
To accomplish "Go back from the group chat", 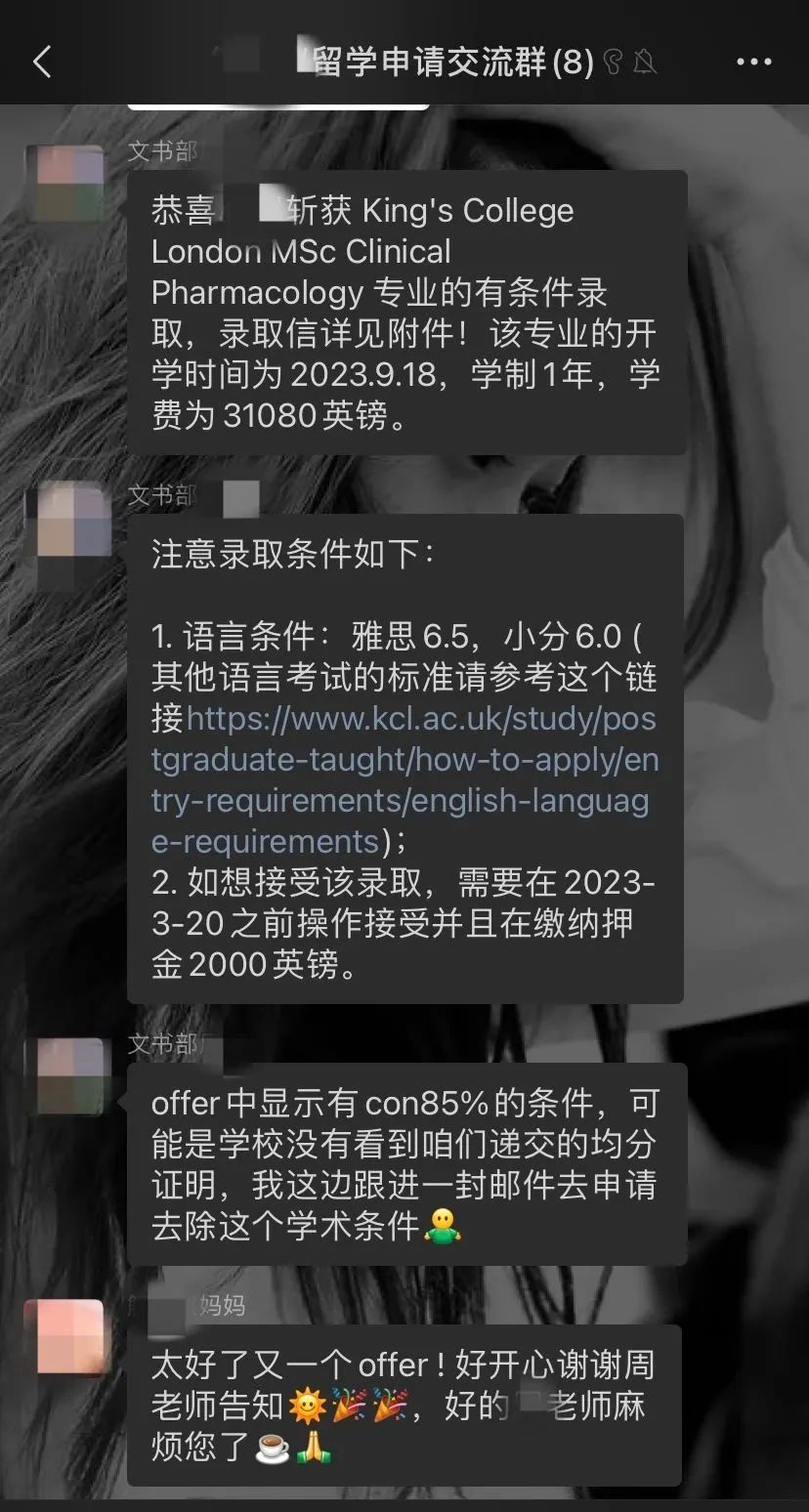I will pos(42,62).
